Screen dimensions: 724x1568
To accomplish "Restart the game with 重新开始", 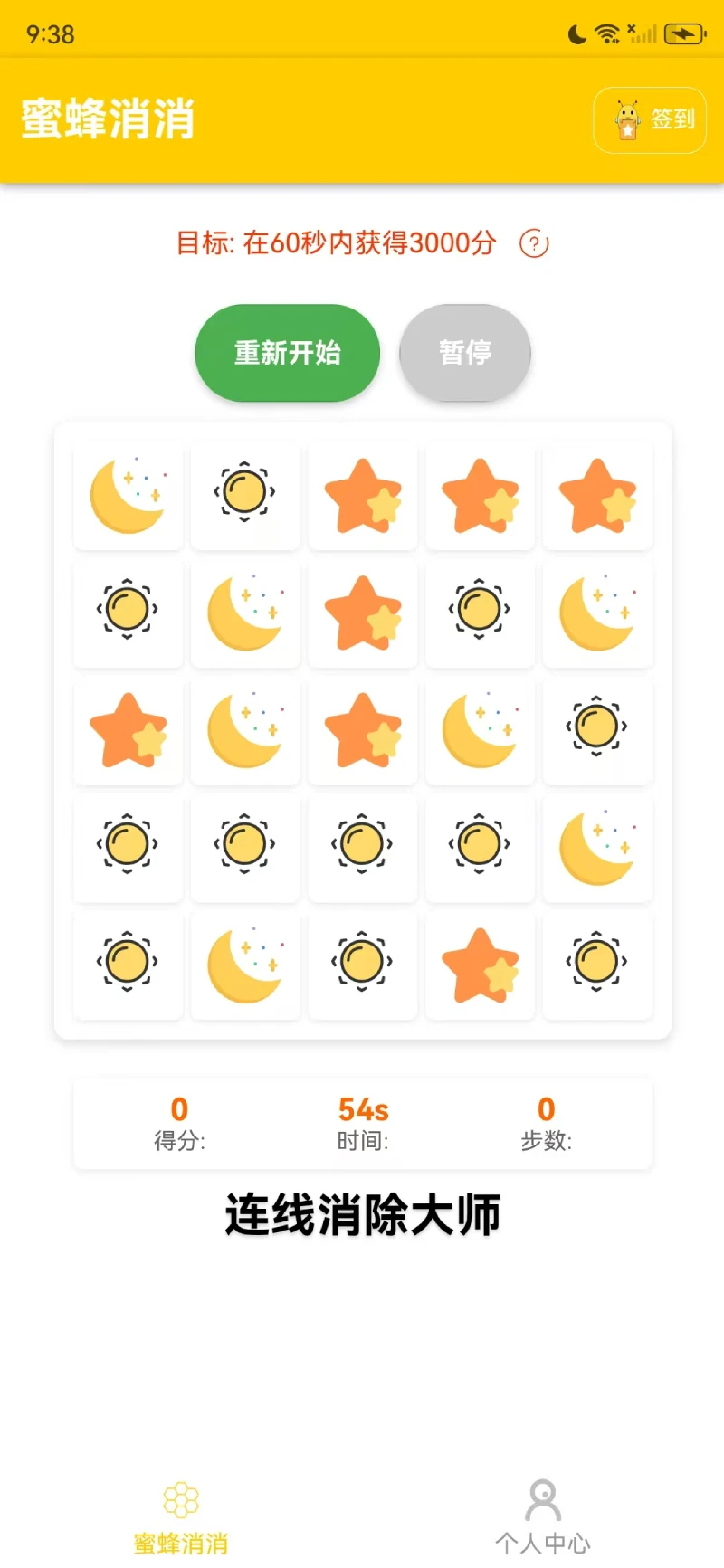I will click(287, 353).
